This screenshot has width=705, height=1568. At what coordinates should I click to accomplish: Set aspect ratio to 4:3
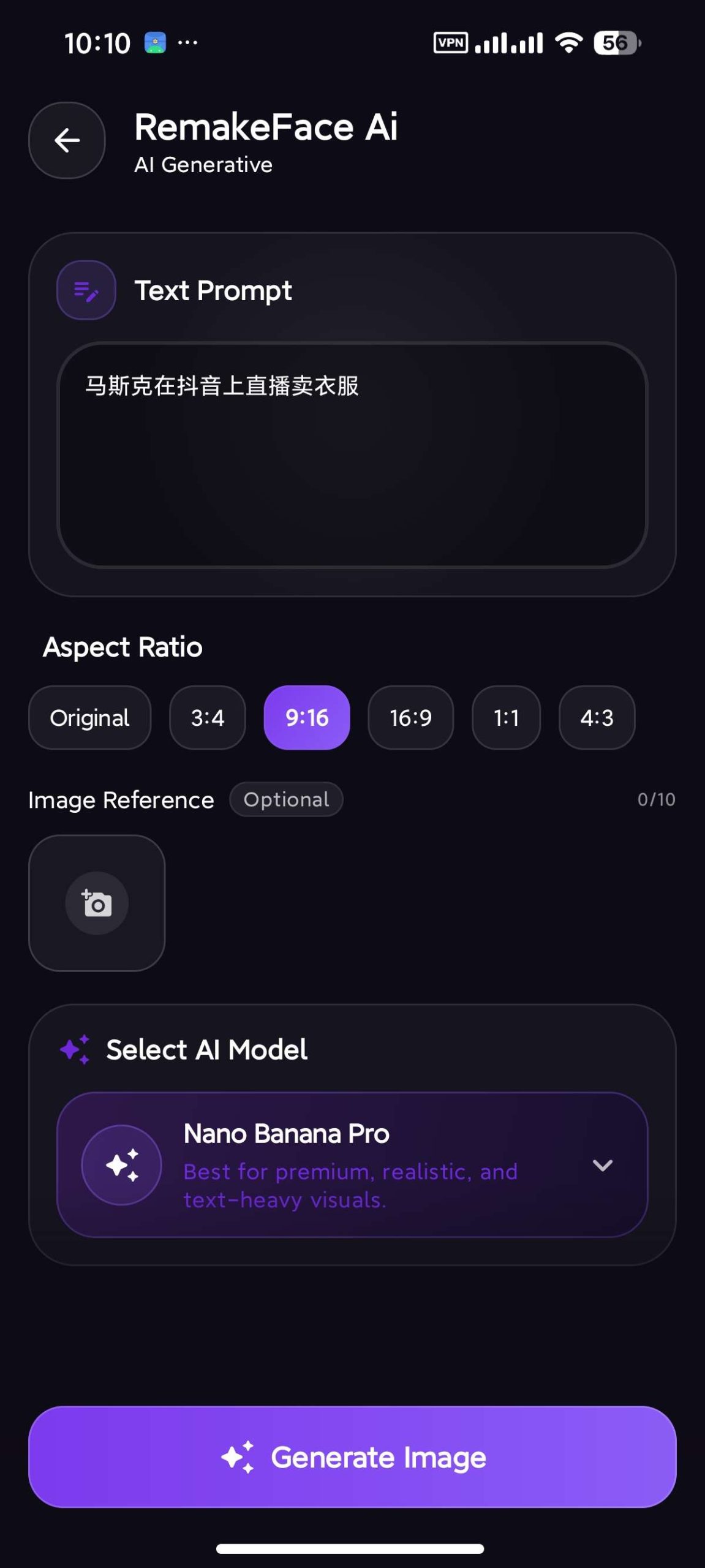click(597, 717)
